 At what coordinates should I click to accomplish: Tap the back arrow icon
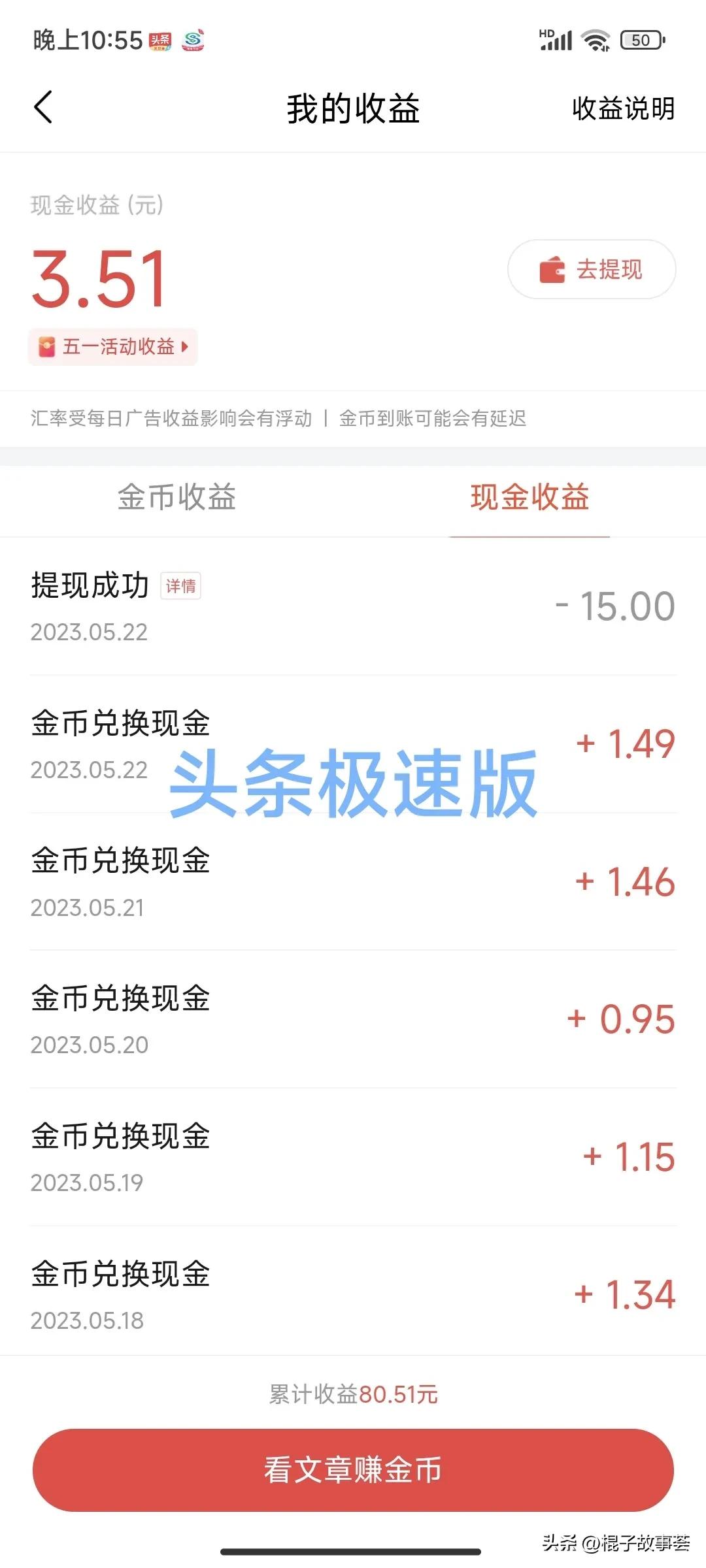pos(43,108)
